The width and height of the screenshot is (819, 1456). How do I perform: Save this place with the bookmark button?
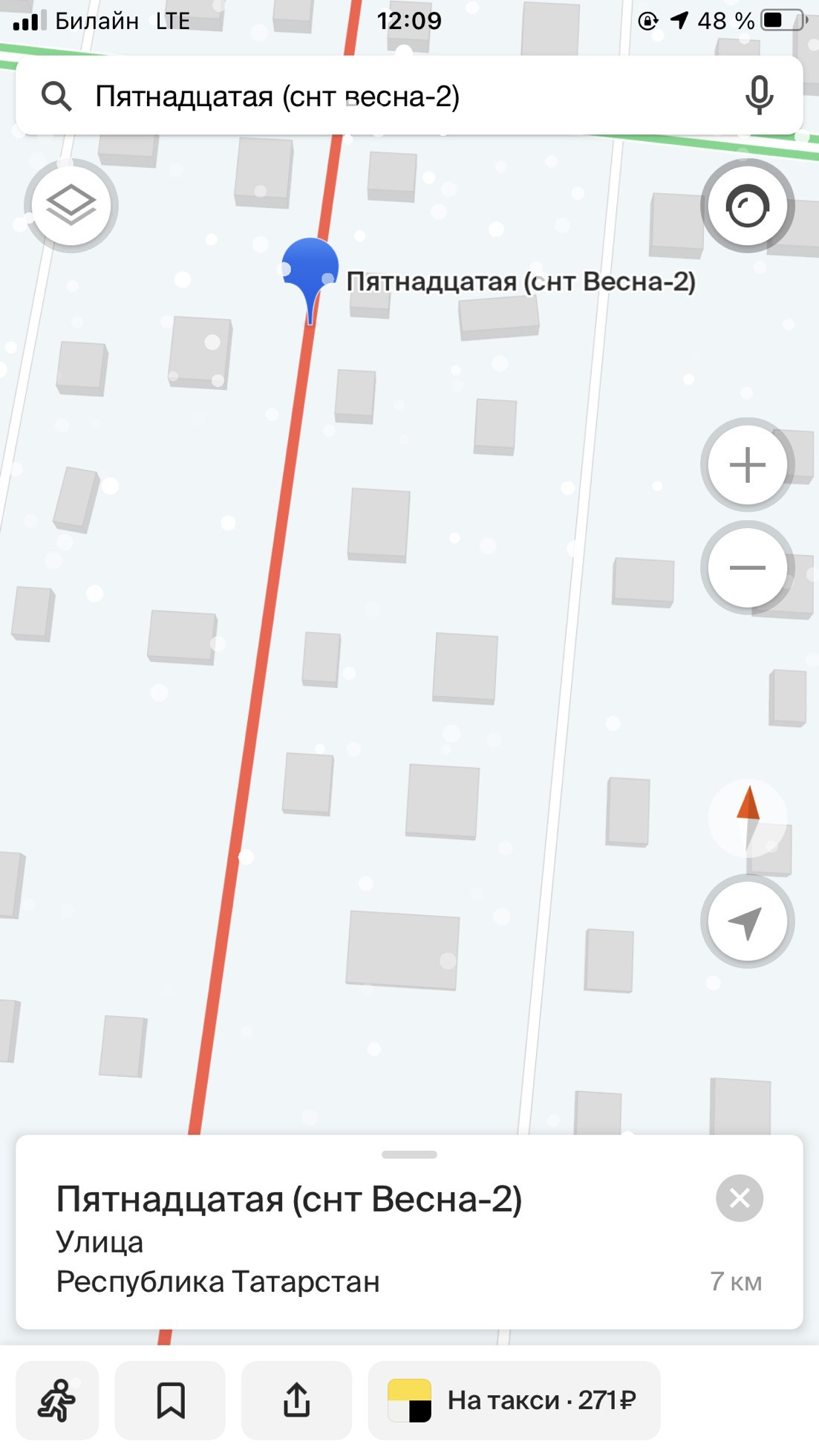coord(170,1400)
